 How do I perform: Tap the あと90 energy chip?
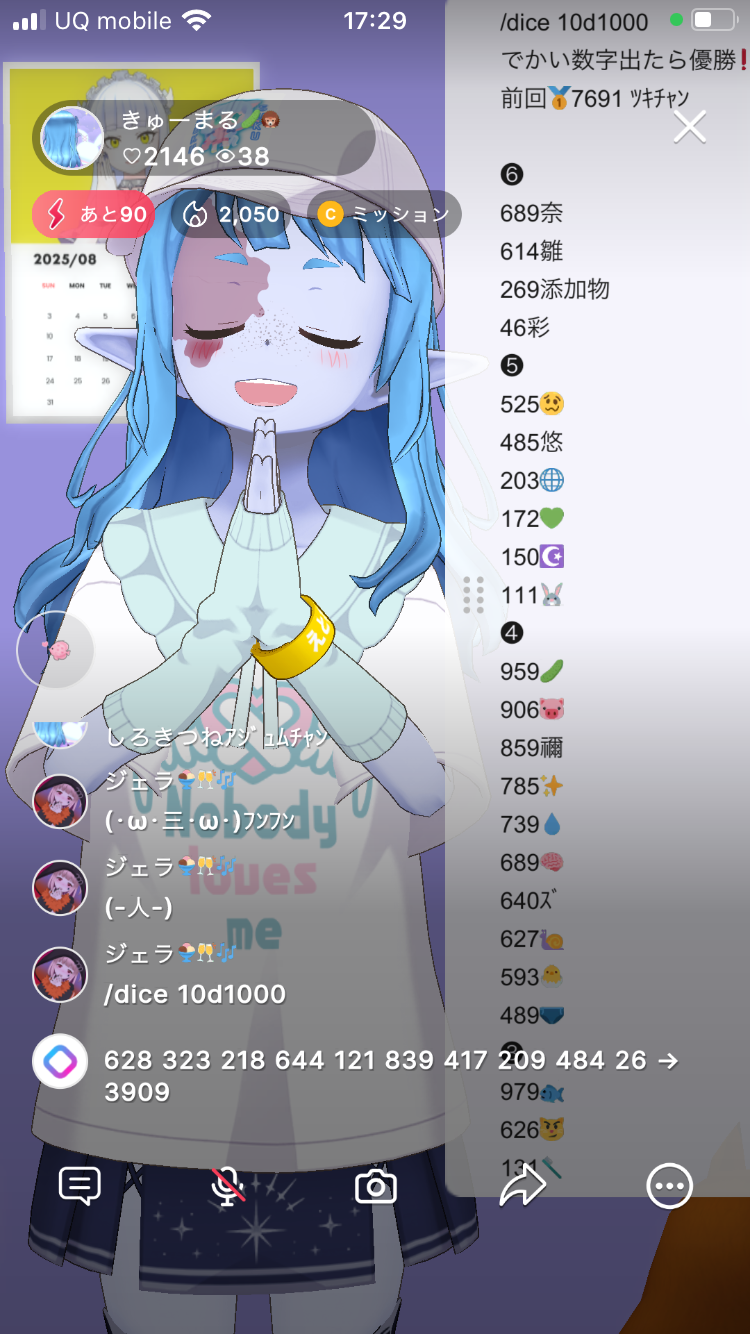pos(95,214)
